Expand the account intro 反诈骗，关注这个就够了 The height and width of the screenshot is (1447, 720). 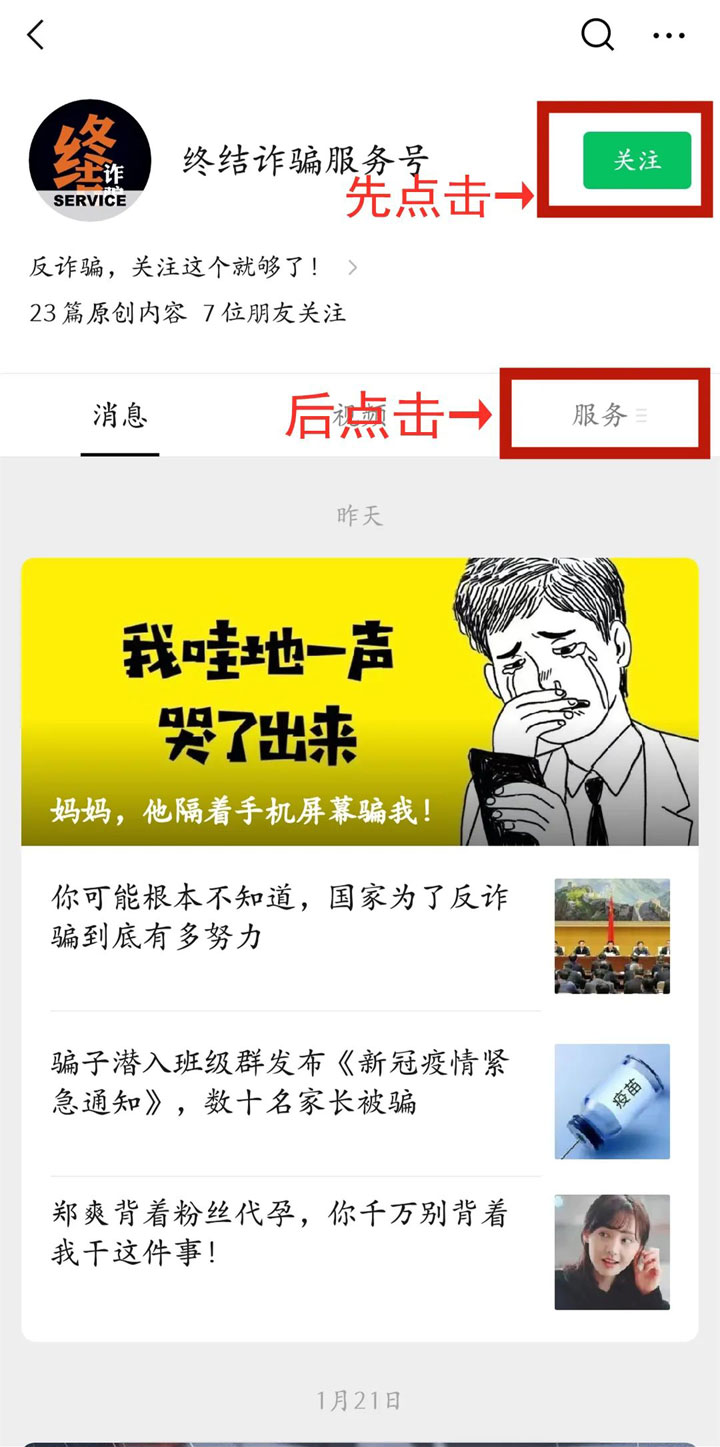point(190,267)
